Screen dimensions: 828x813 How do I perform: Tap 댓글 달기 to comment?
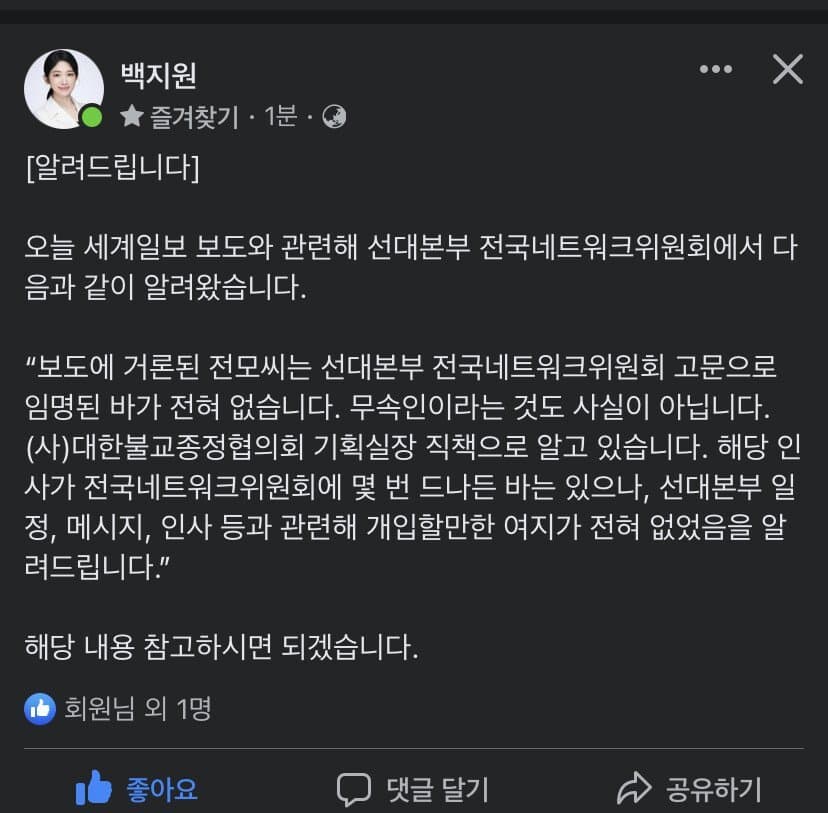click(x=413, y=789)
